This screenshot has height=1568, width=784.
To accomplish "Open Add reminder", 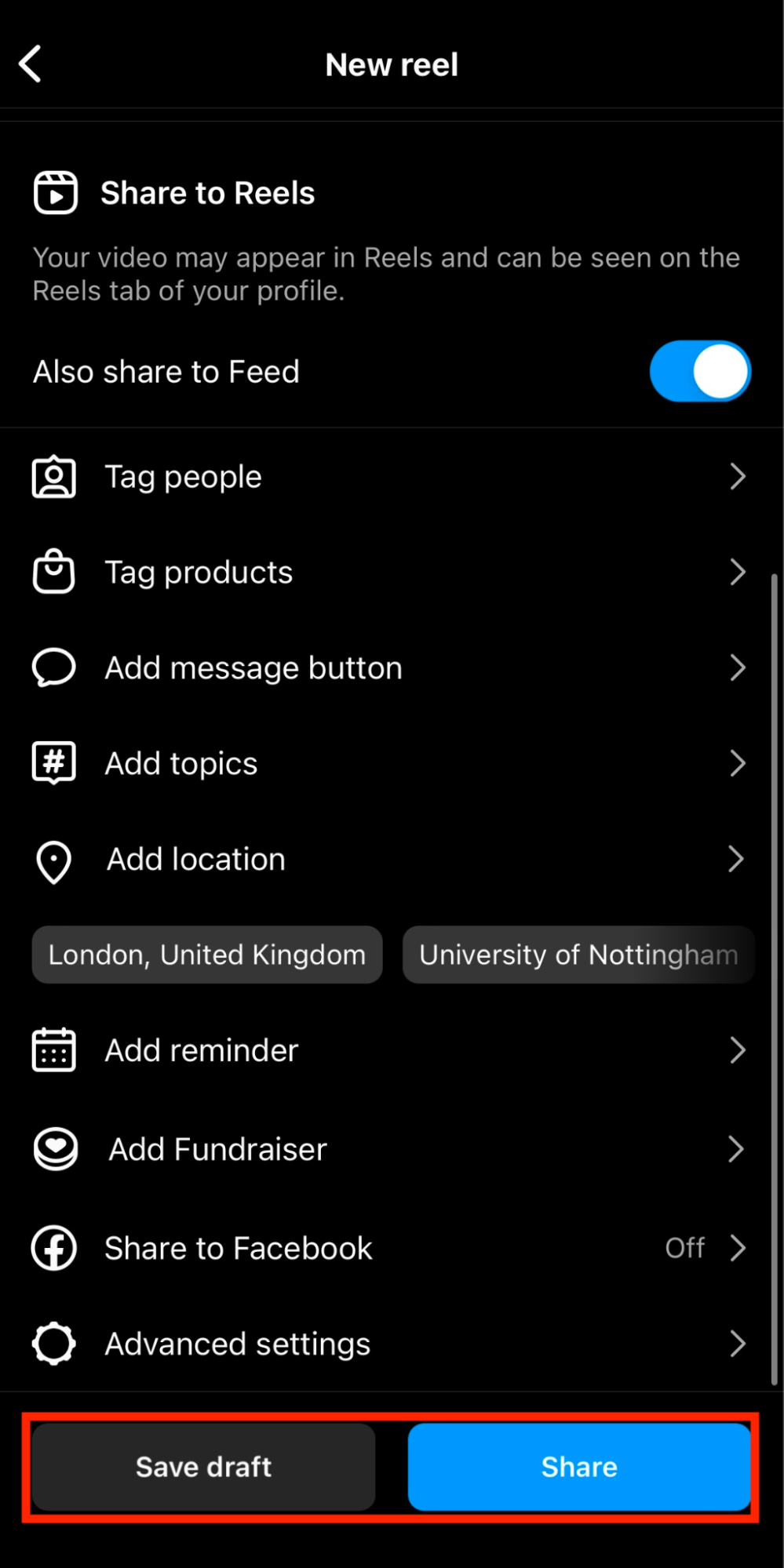I will 392,1050.
